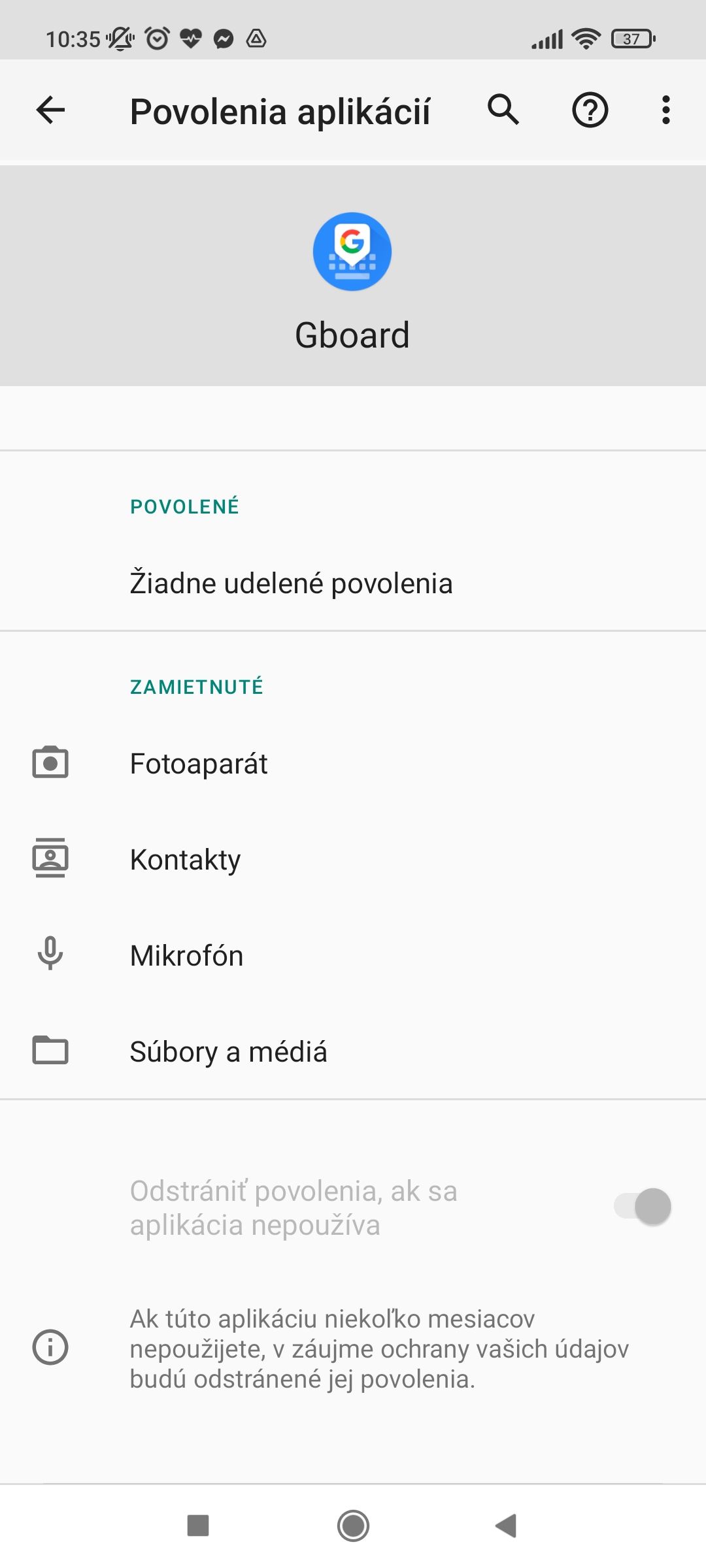Screen dimensions: 706x1568
Task: Open the help question mark icon
Action: [590, 110]
